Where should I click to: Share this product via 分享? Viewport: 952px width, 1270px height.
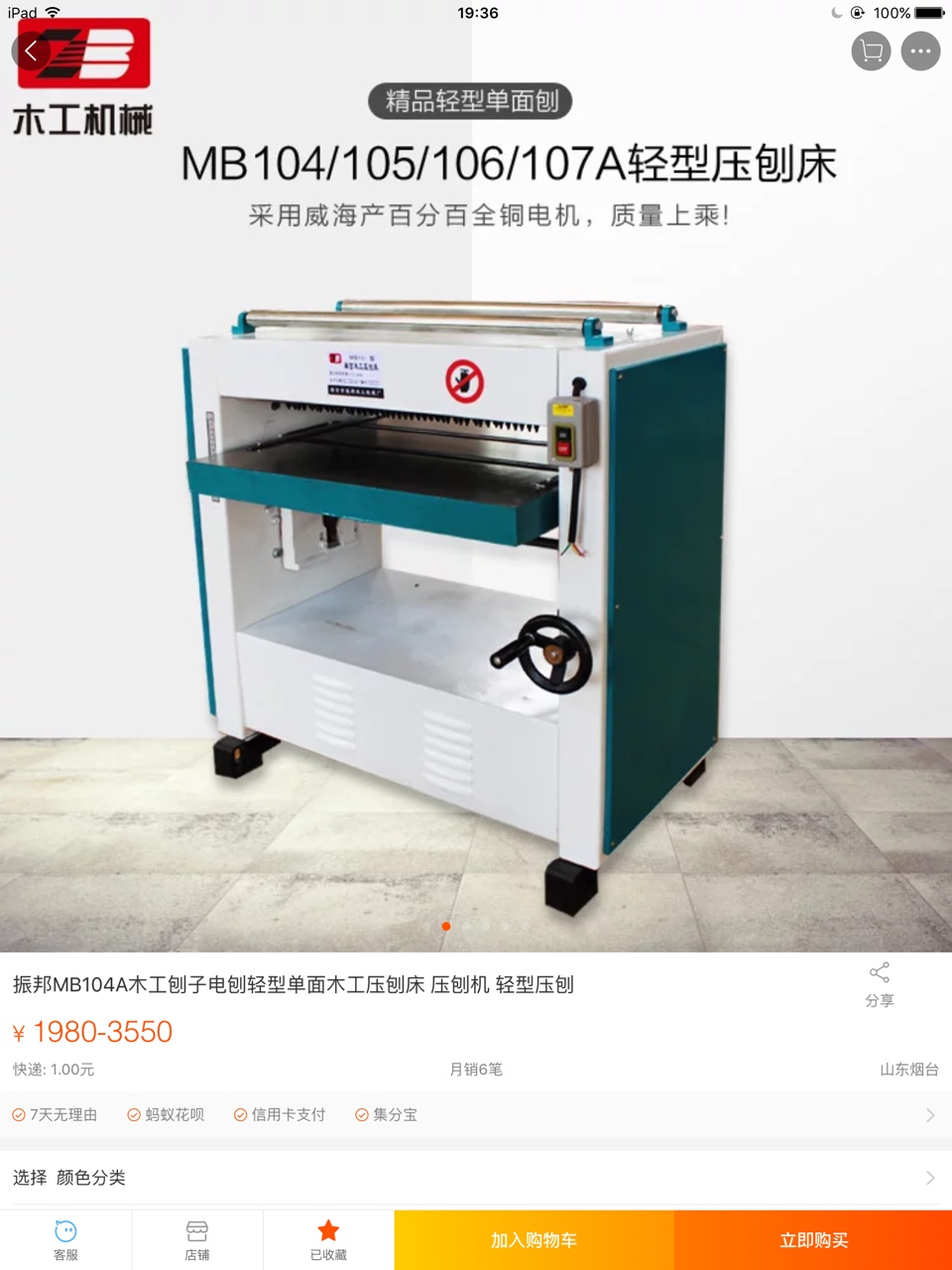coord(879,984)
